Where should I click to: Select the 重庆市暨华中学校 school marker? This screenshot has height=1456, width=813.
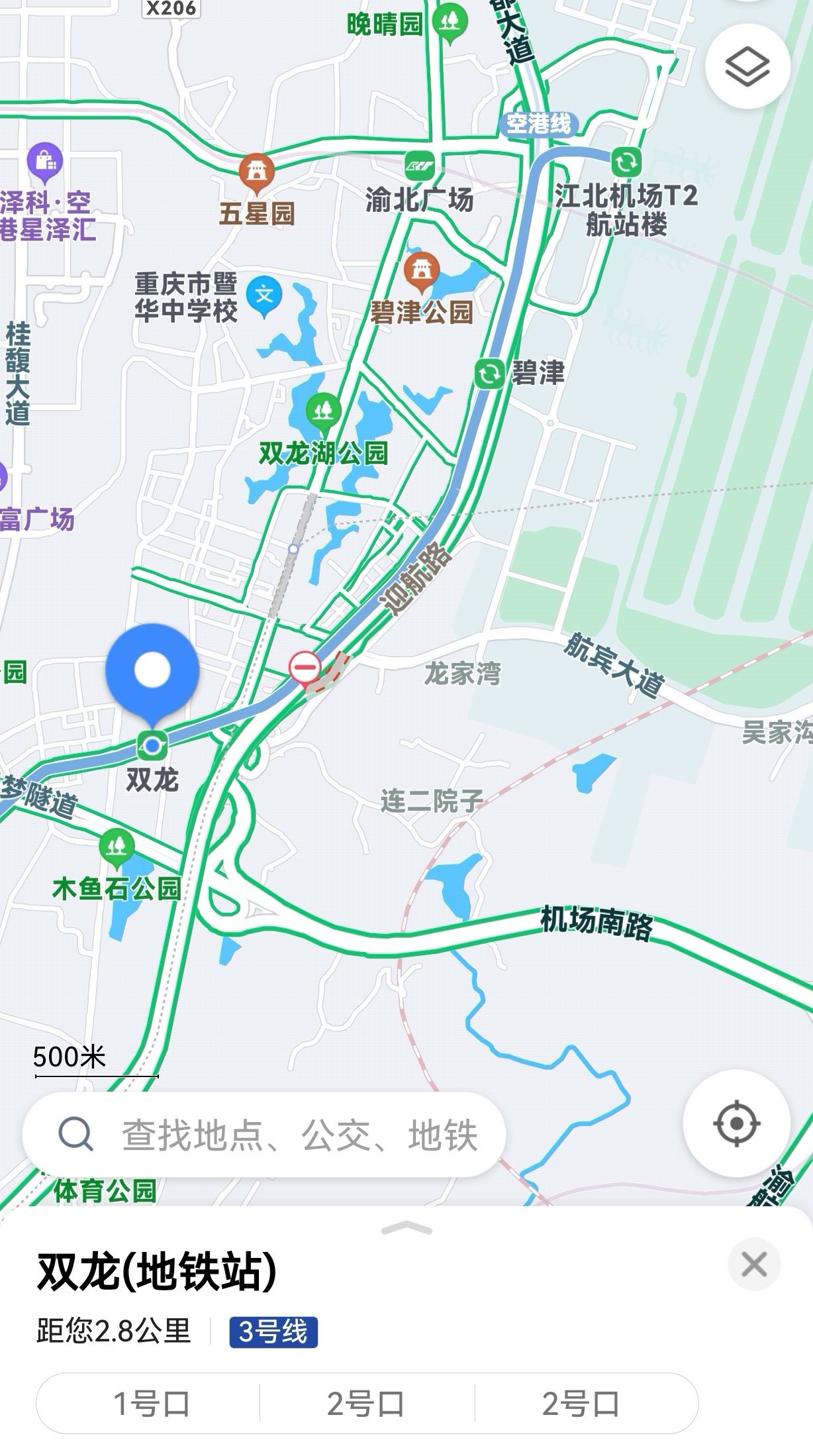(264, 295)
